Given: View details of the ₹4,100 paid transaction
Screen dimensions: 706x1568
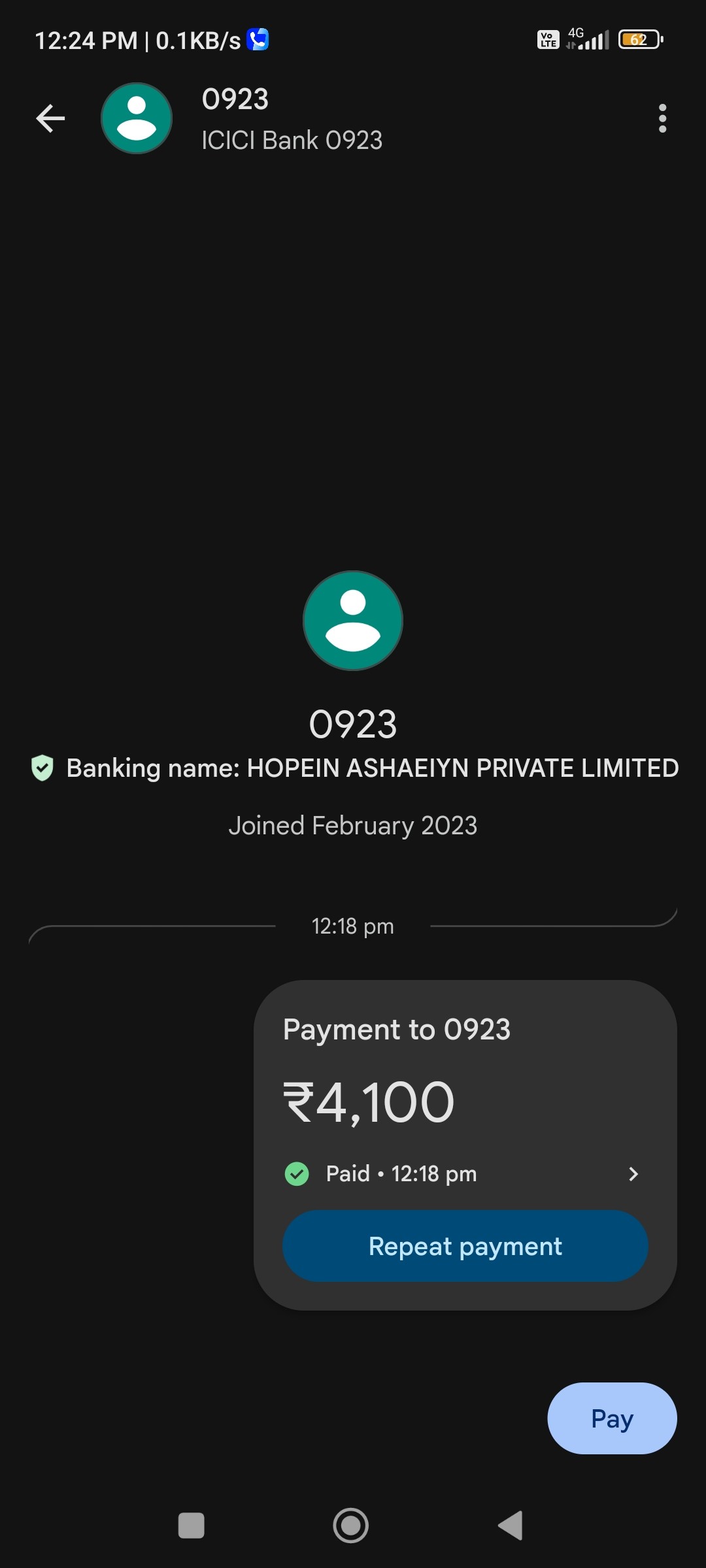Looking at the screenshot, I should click(x=465, y=1174).
